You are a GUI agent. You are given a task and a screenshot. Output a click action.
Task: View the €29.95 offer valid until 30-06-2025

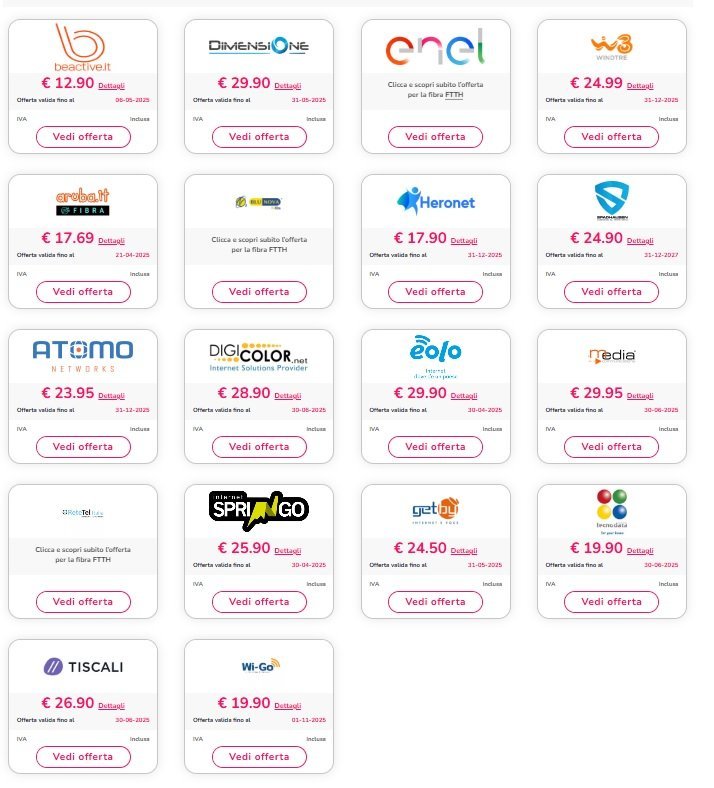point(611,447)
